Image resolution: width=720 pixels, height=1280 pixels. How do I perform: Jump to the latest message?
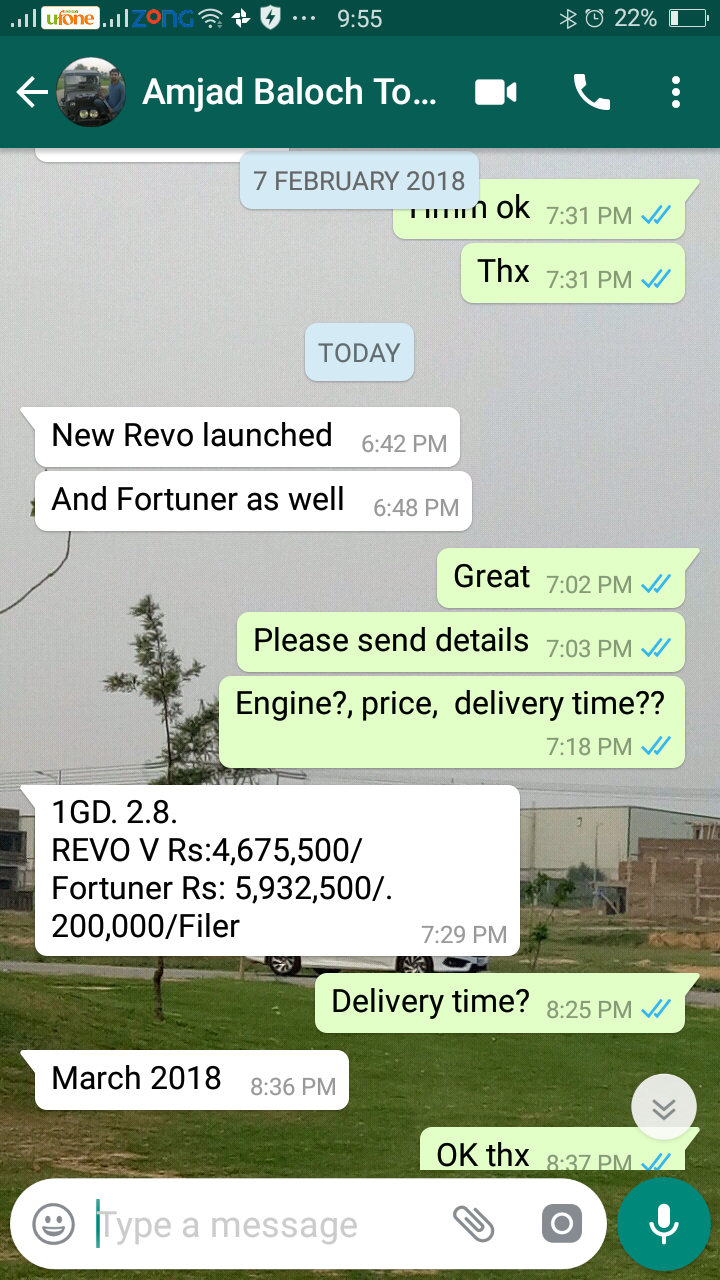pos(664,1108)
